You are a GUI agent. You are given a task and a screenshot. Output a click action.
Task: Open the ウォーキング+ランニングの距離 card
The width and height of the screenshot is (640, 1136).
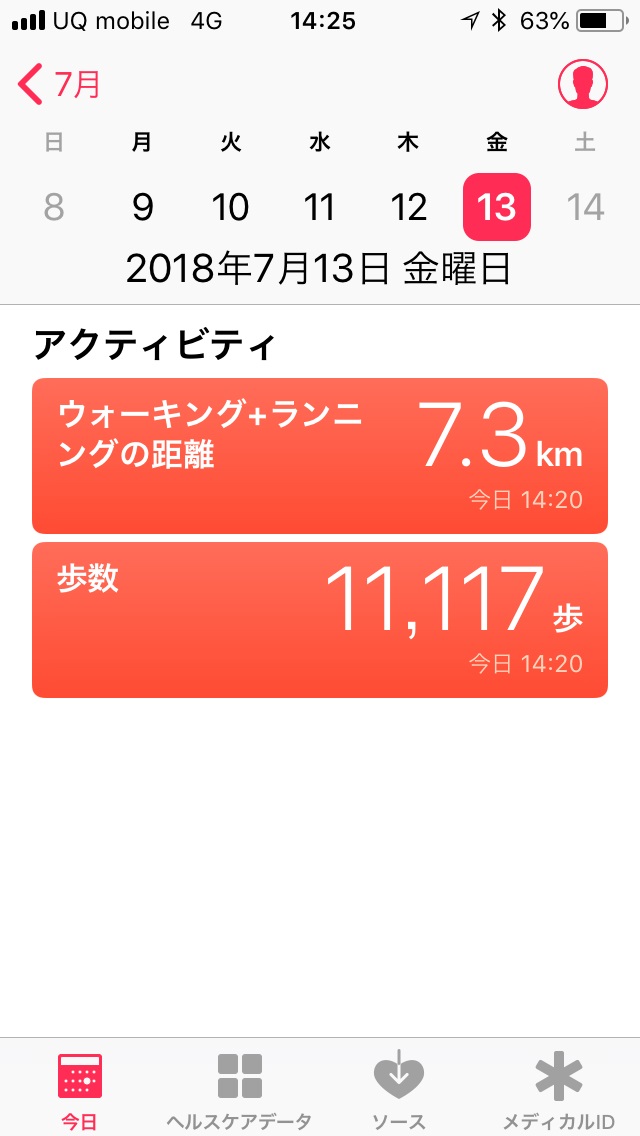coord(320,456)
